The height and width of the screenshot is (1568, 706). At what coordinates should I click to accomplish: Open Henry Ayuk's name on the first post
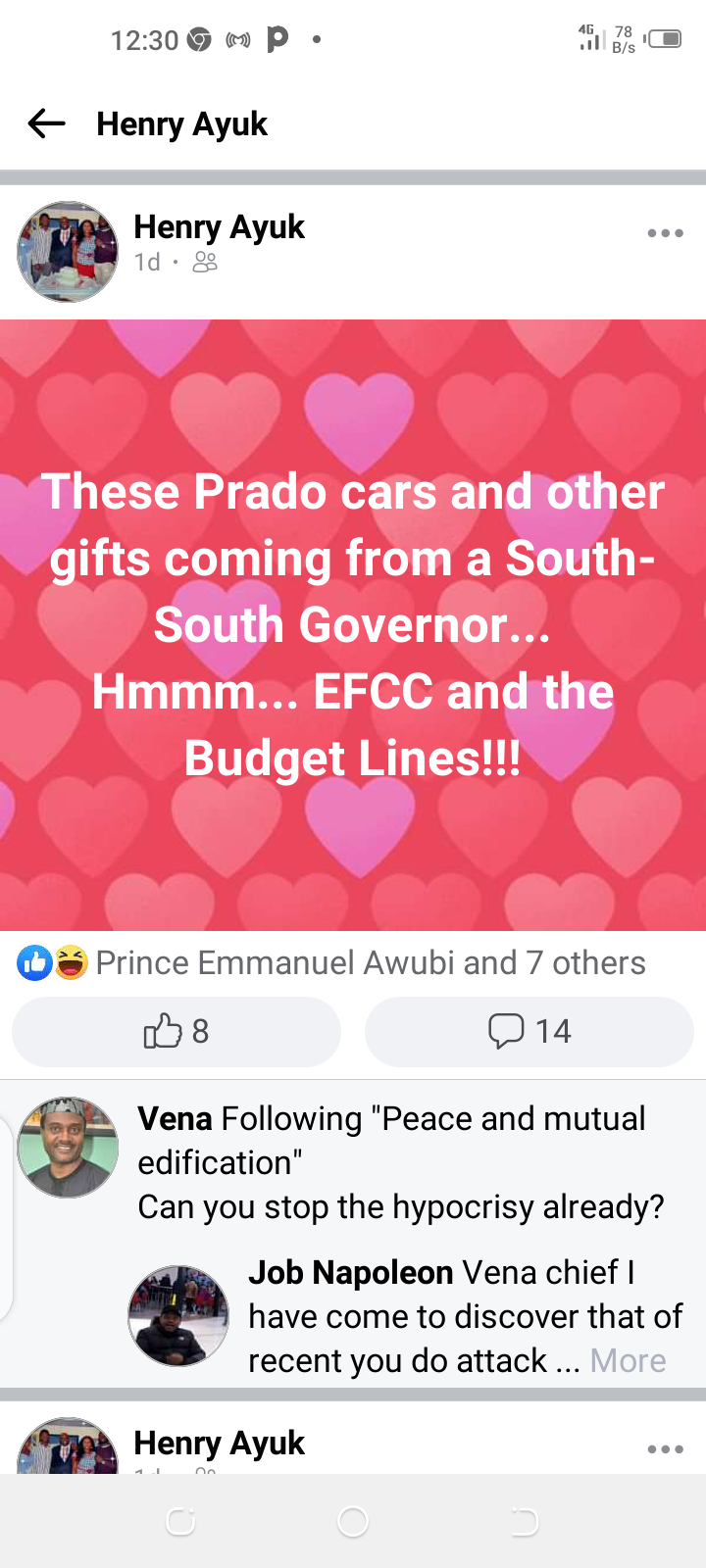(x=219, y=226)
